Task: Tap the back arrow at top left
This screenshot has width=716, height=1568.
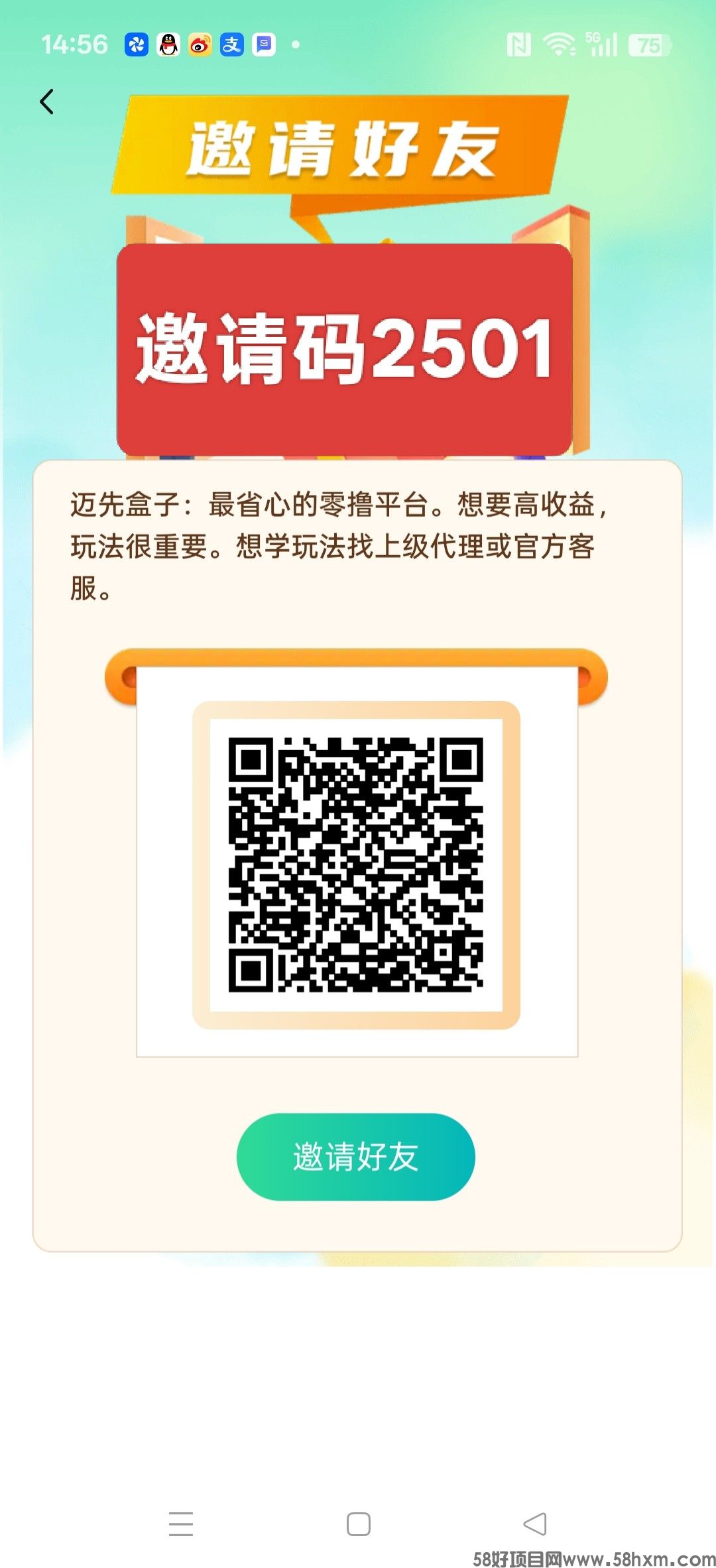Action: pos(45,101)
